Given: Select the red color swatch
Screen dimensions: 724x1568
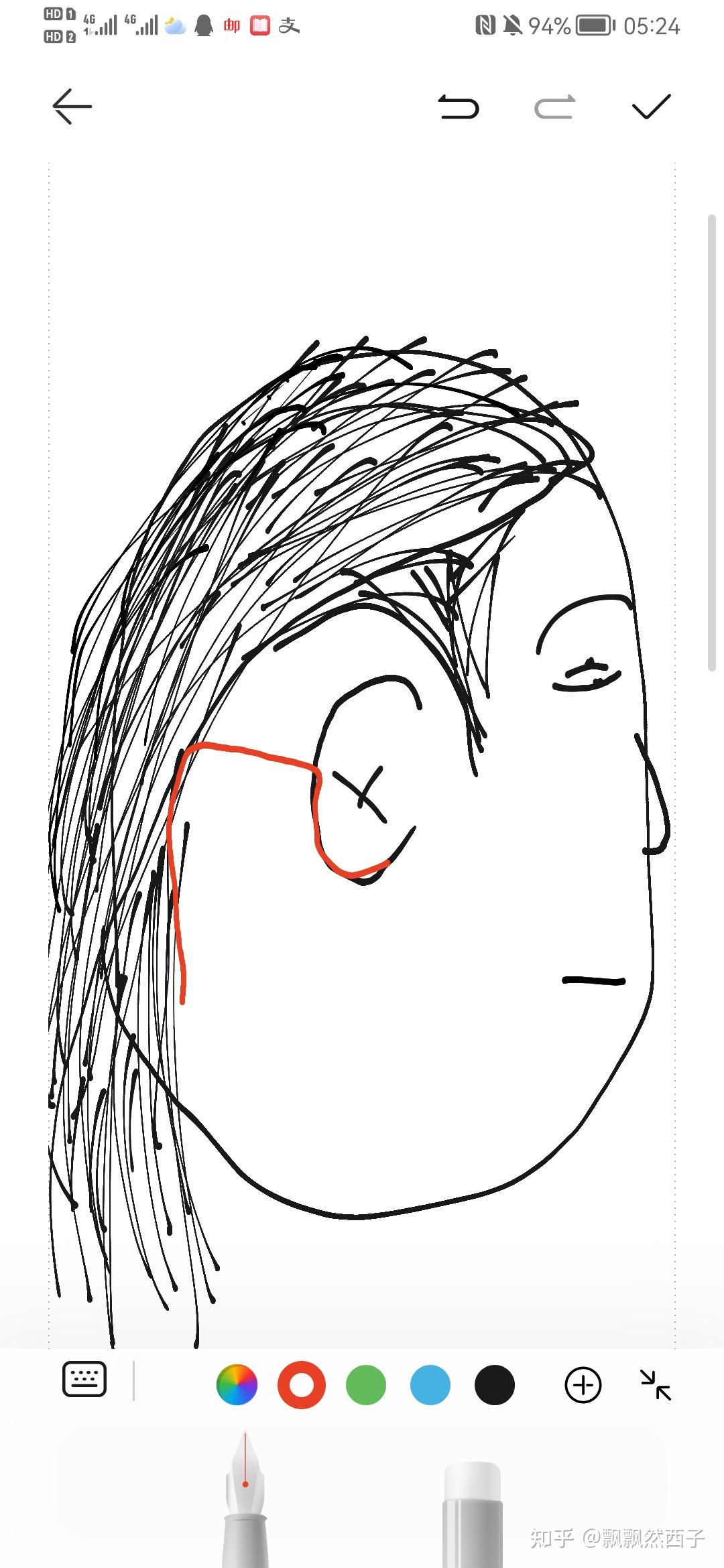Looking at the screenshot, I should tap(301, 1384).
